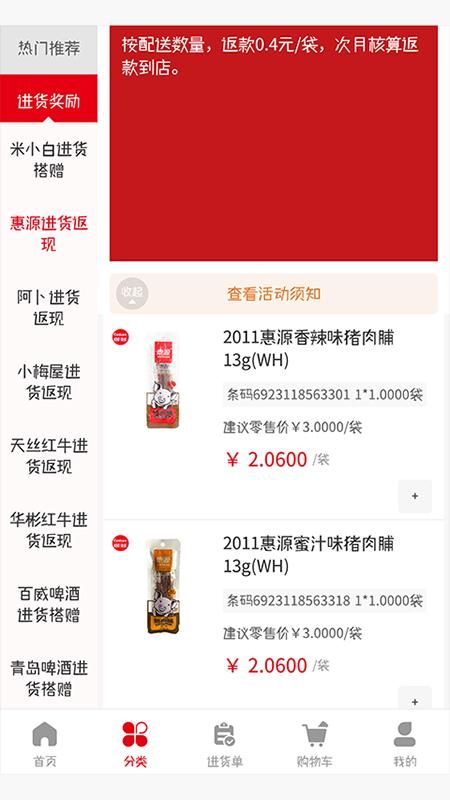Viewport: 450px width, 800px height.
Task: Select the 进货奖励 category
Action: click(x=48, y=101)
